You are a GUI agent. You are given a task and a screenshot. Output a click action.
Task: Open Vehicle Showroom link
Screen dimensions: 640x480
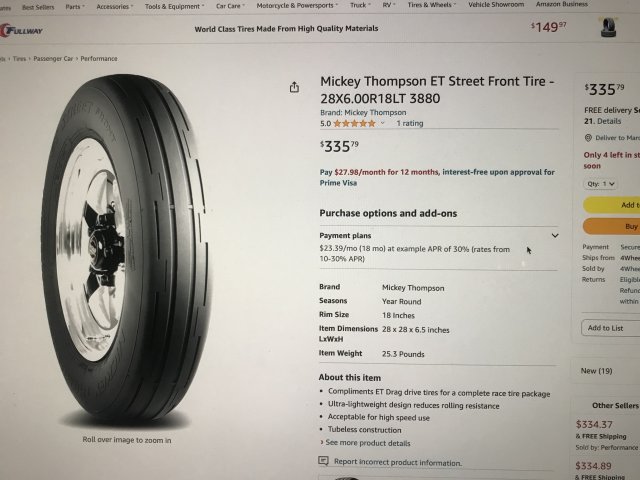coord(496,6)
